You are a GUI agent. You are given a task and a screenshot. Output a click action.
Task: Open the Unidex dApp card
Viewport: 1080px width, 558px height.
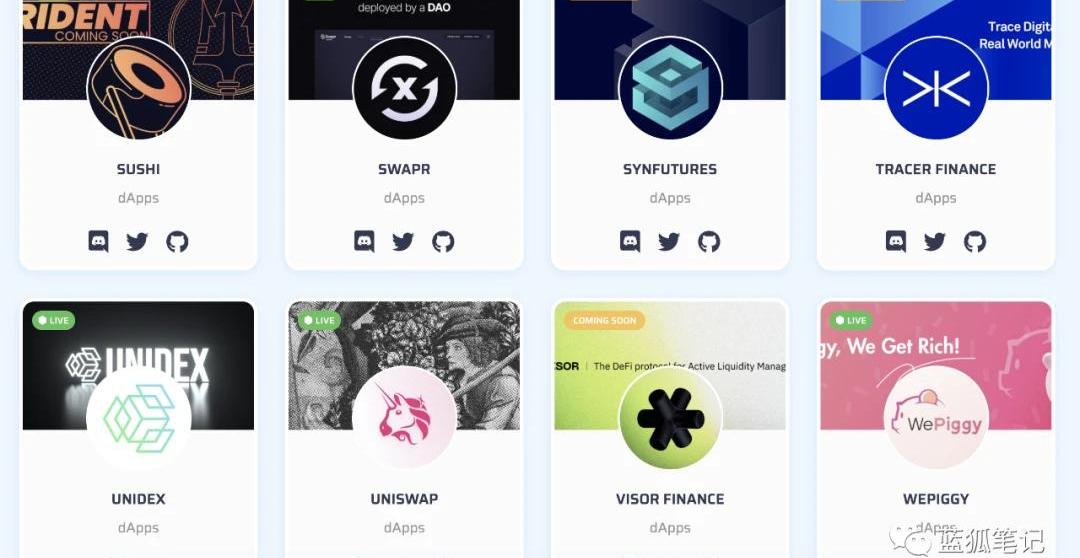[138, 498]
